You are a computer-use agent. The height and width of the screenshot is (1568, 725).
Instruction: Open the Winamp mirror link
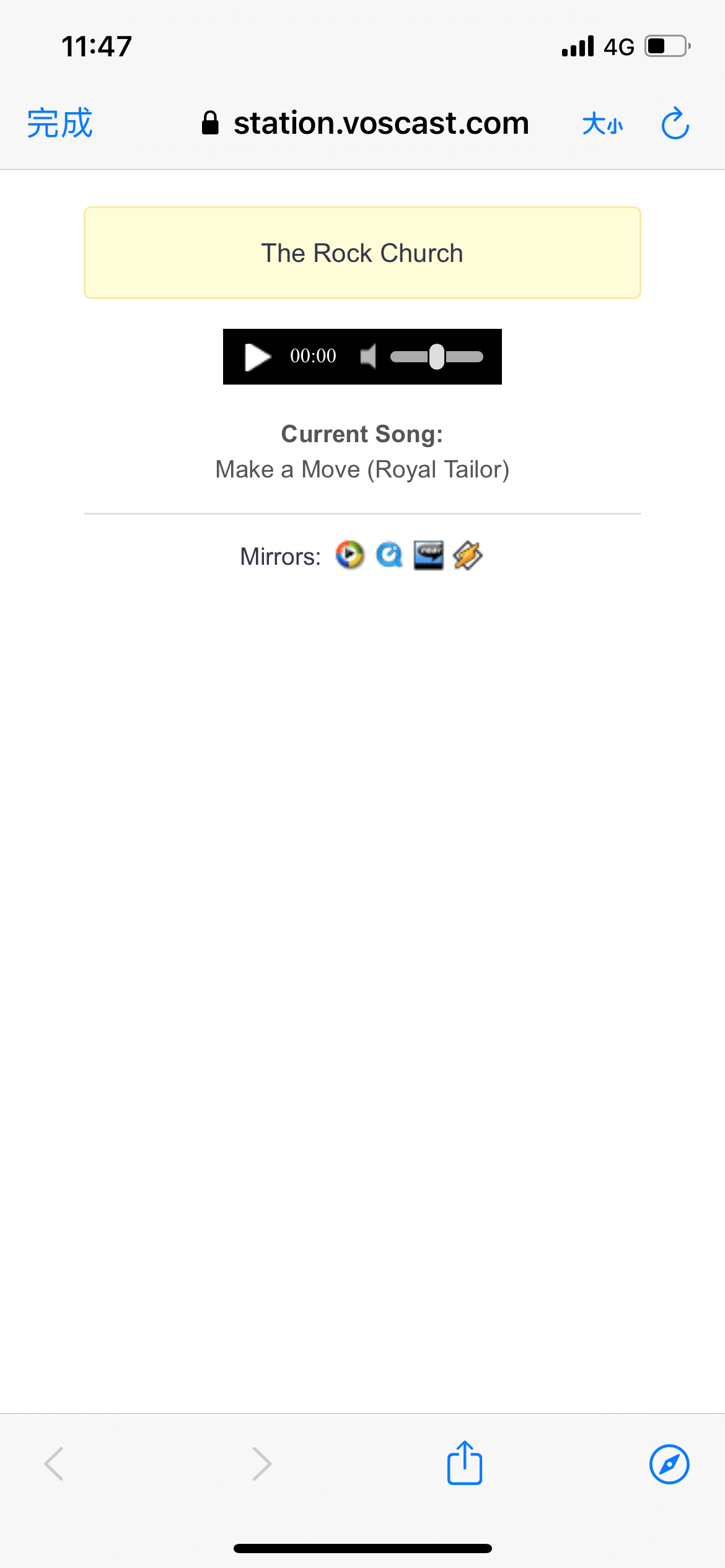point(468,555)
